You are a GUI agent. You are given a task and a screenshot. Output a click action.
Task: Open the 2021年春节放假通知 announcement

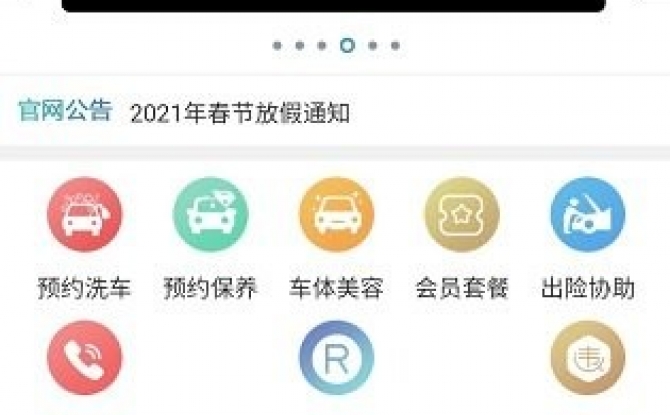pos(240,113)
